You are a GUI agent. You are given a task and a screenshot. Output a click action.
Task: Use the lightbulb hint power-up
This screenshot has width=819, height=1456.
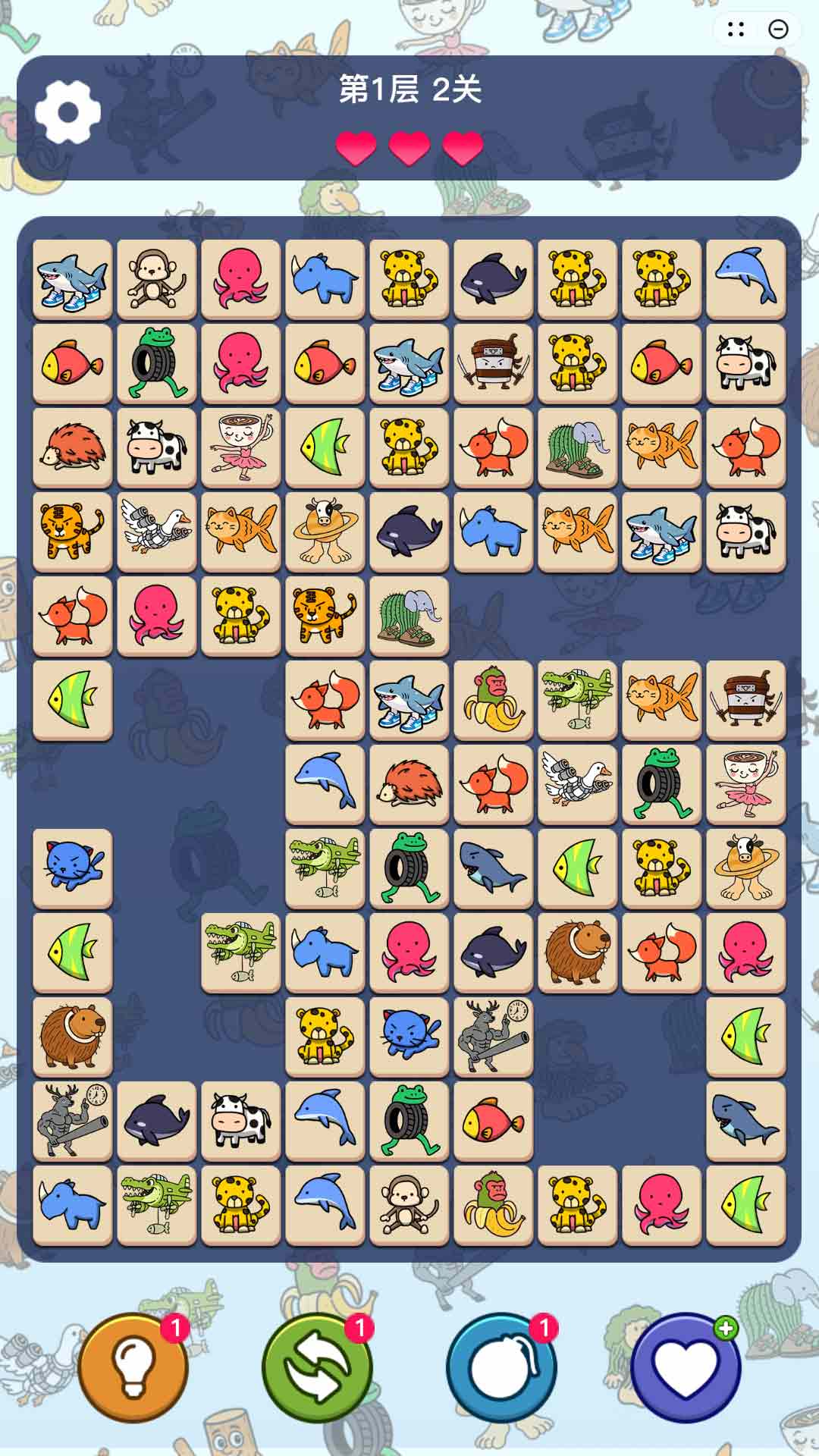(x=133, y=1368)
